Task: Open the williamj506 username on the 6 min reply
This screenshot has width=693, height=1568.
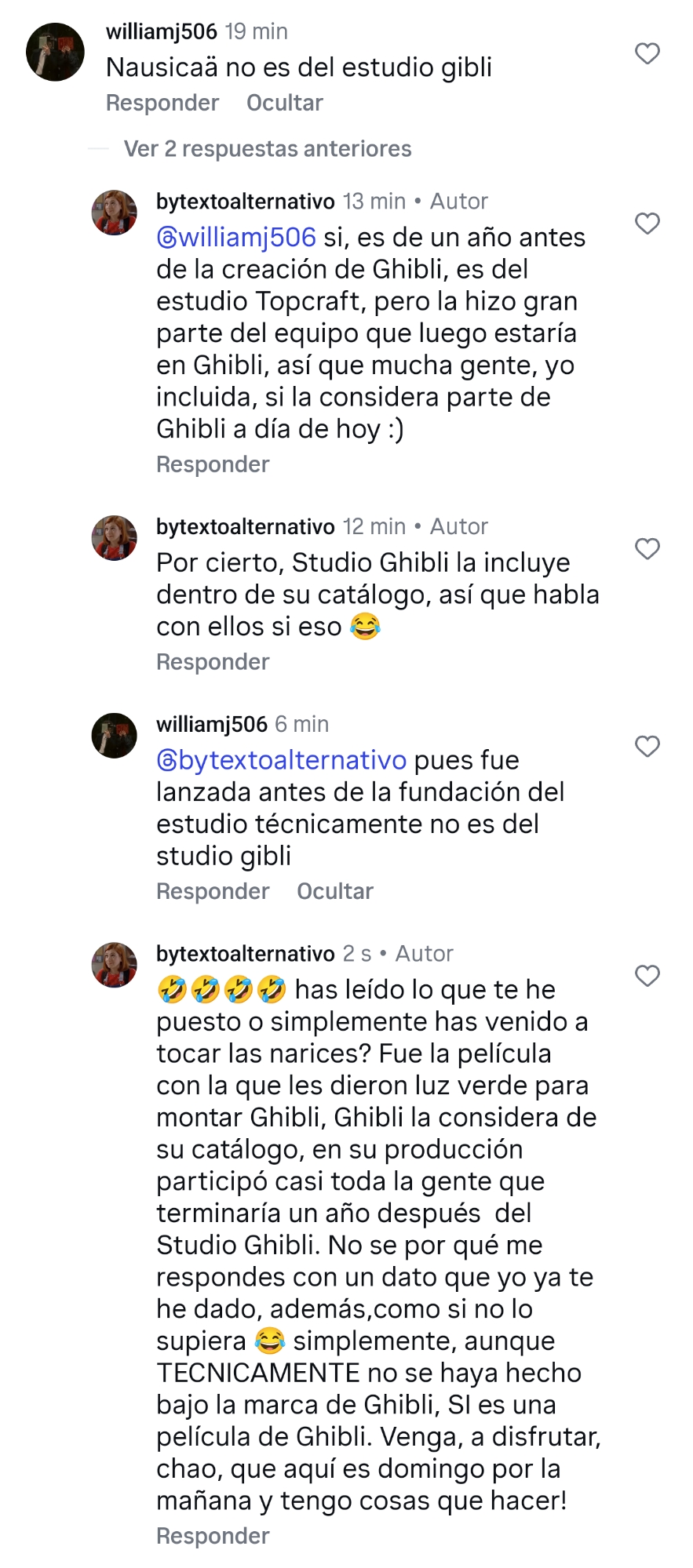Action: pyautogui.click(x=211, y=724)
